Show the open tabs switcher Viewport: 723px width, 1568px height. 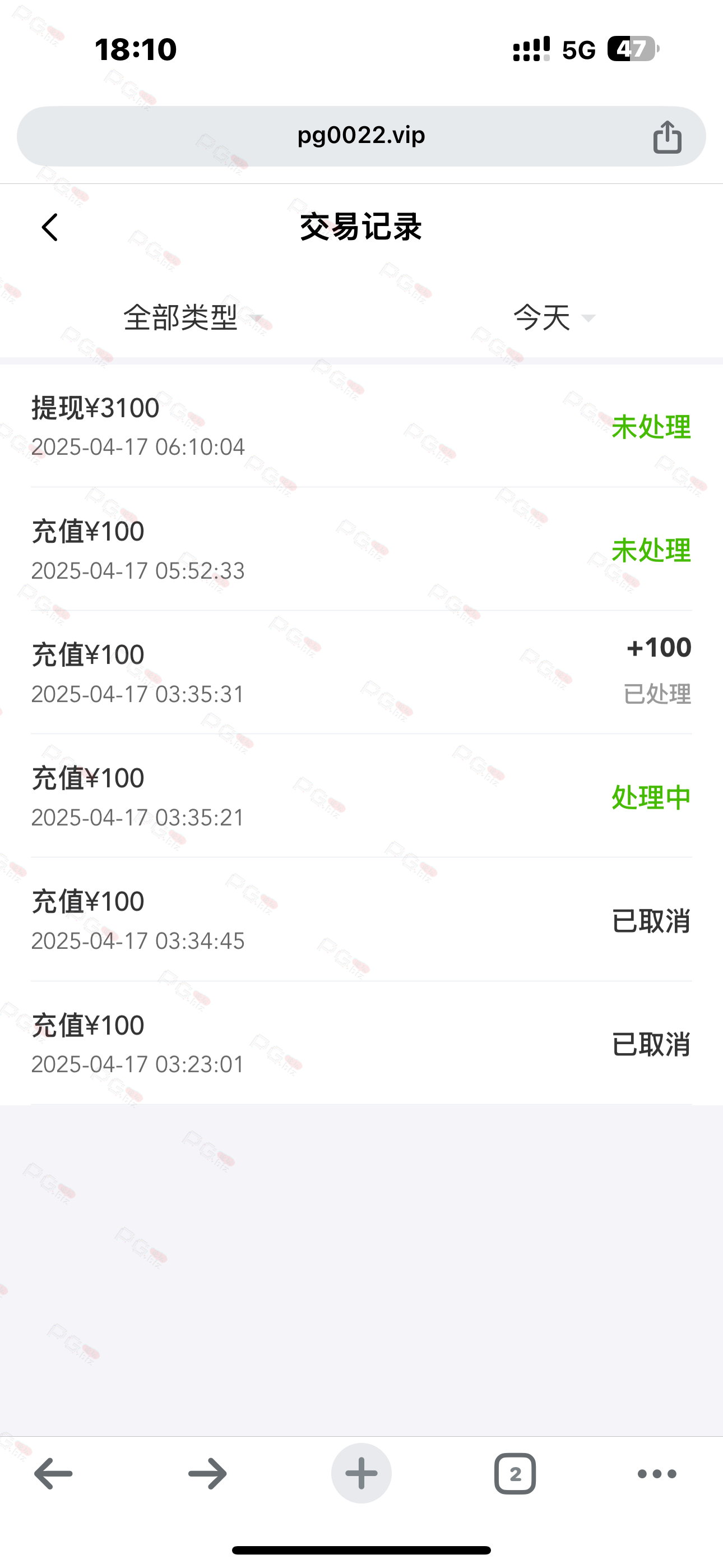[x=516, y=1474]
